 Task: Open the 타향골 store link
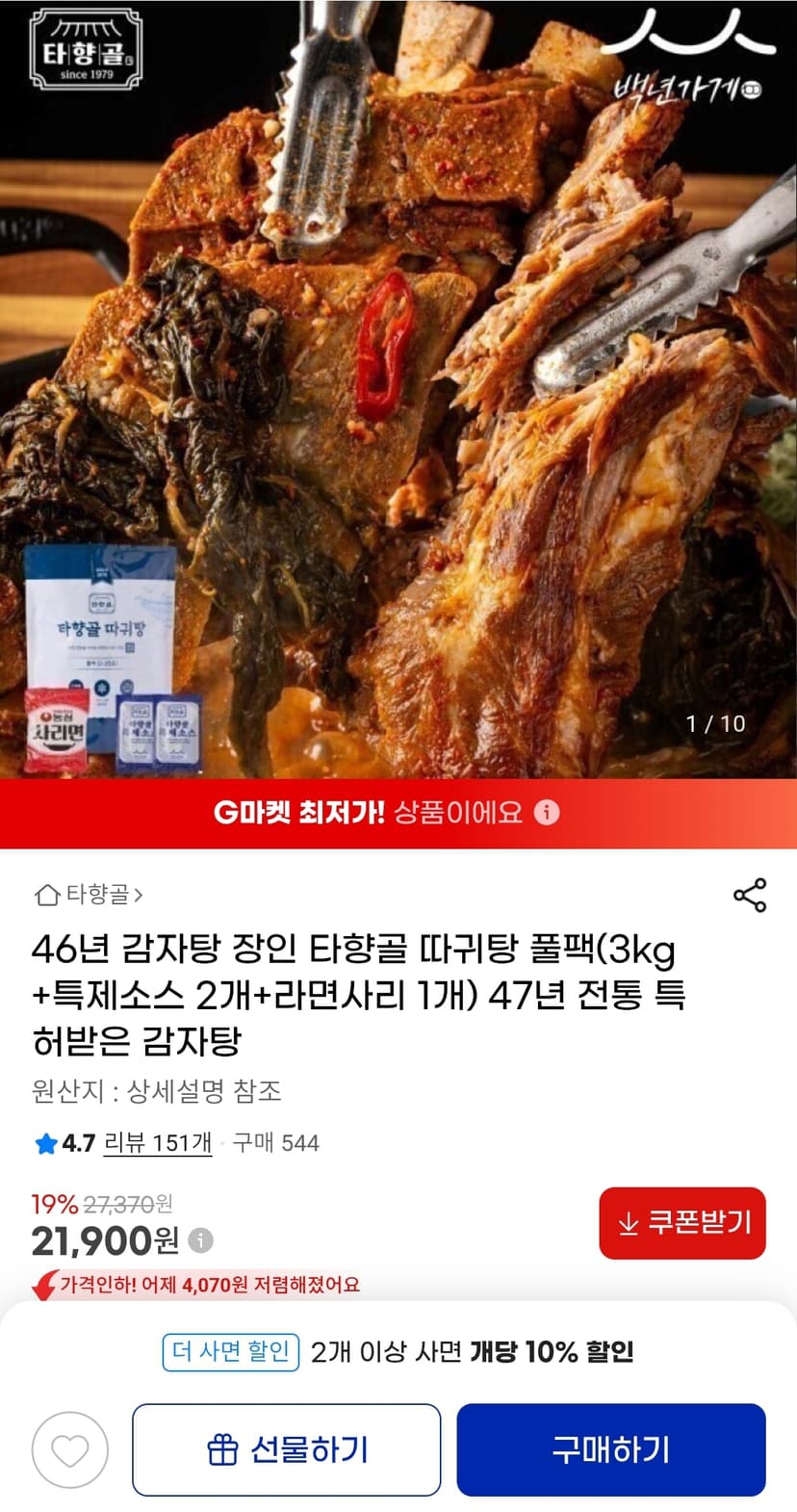(x=89, y=895)
